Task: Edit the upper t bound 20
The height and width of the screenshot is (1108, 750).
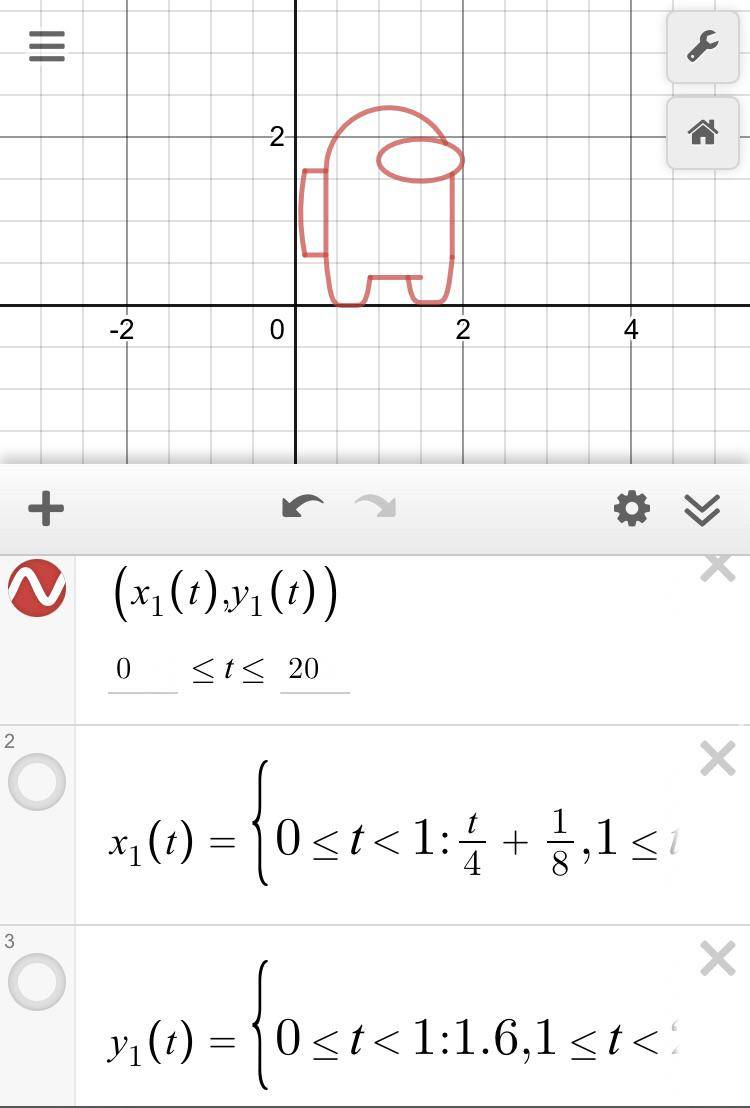Action: (x=313, y=669)
